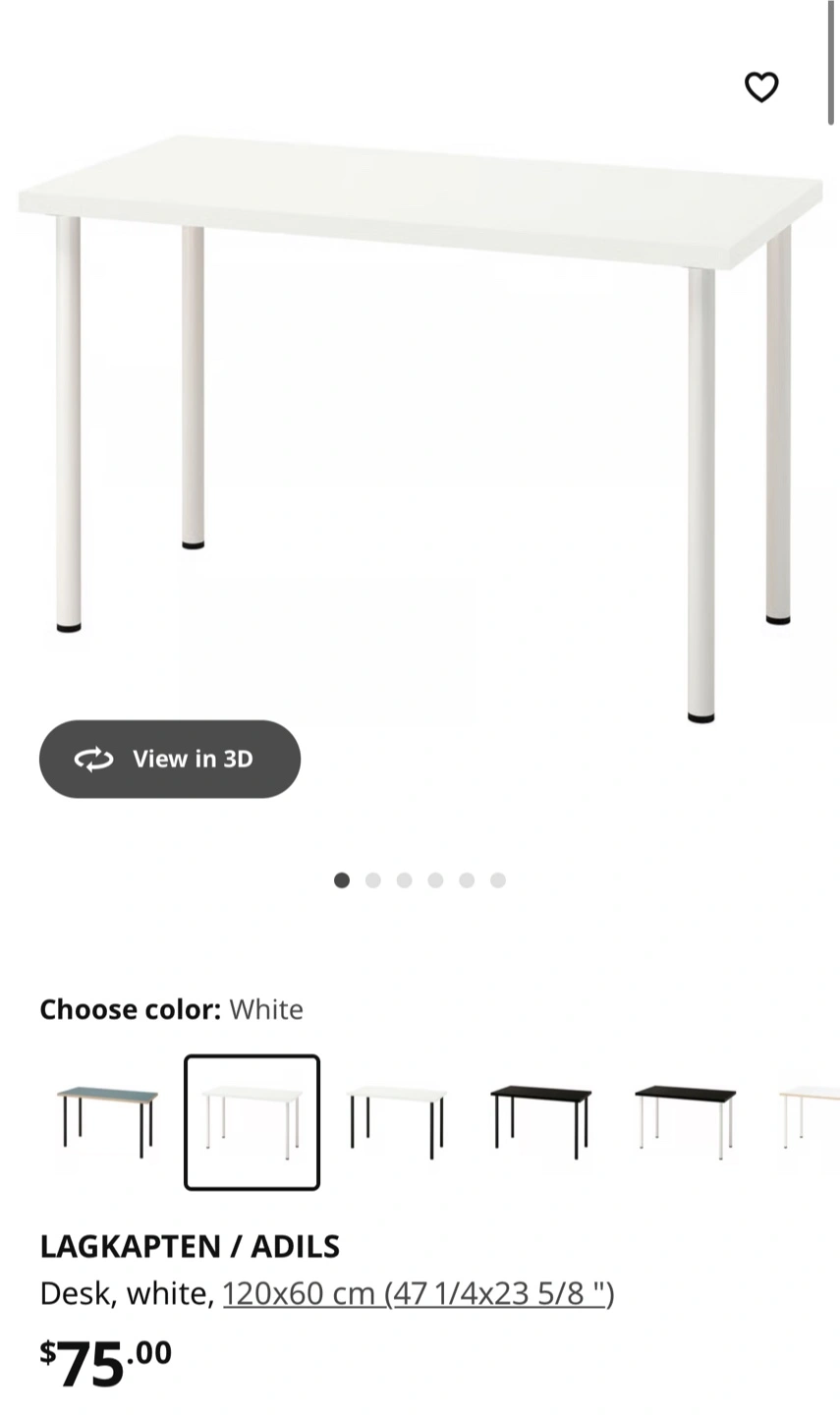This screenshot has height=1415, width=840.
Task: Jump to the second image indicator dot
Action: (x=373, y=880)
